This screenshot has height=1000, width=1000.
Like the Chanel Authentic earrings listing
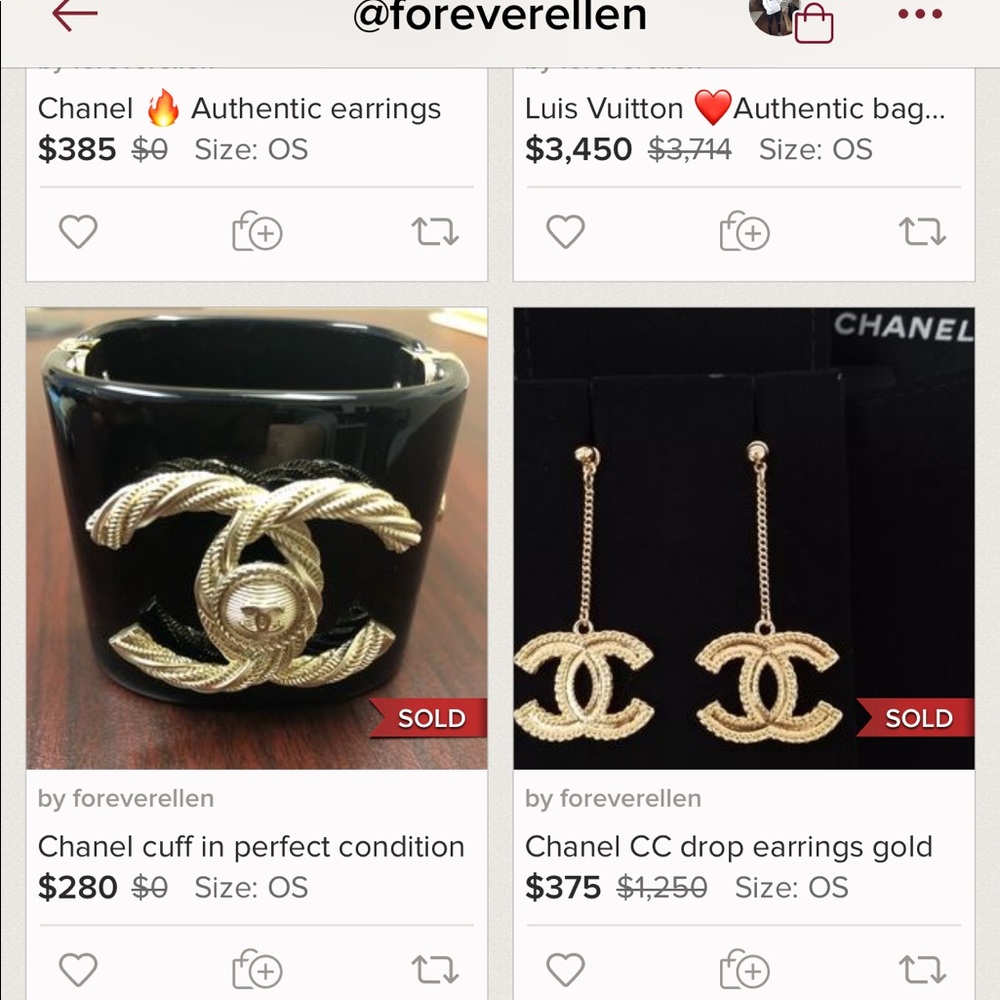pyautogui.click(x=78, y=232)
